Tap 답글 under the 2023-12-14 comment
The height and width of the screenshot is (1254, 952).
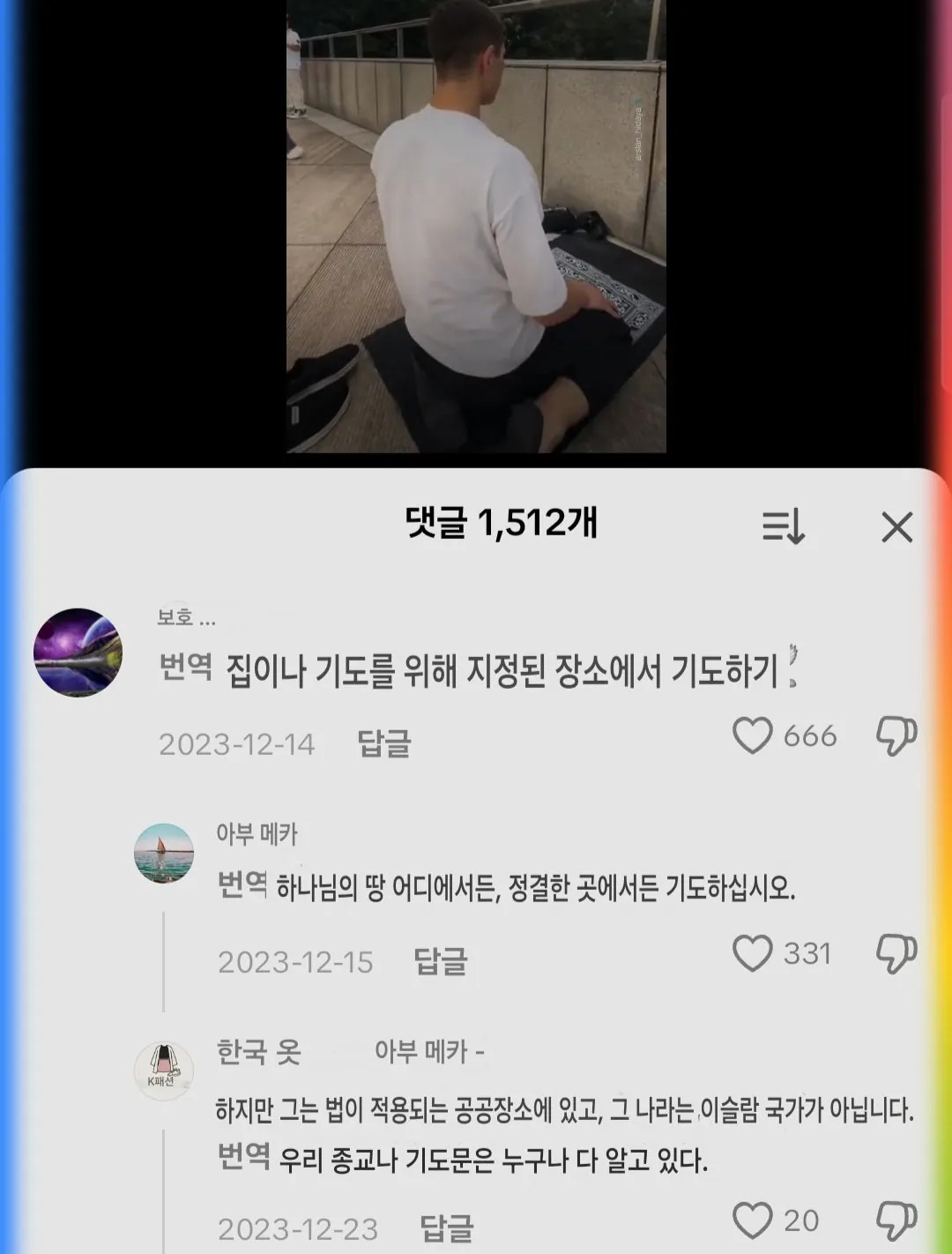point(384,743)
